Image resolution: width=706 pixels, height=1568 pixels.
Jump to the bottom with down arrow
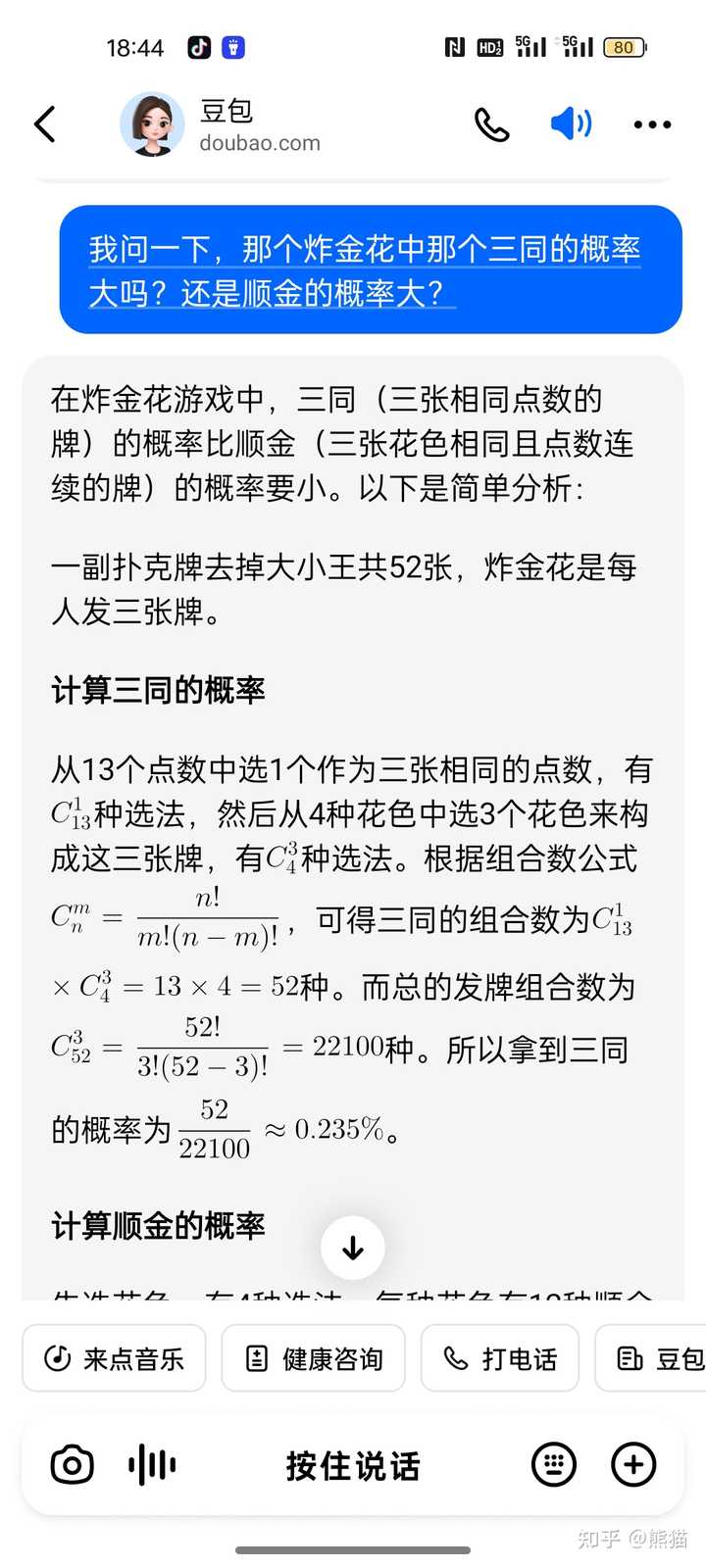coord(353,1248)
